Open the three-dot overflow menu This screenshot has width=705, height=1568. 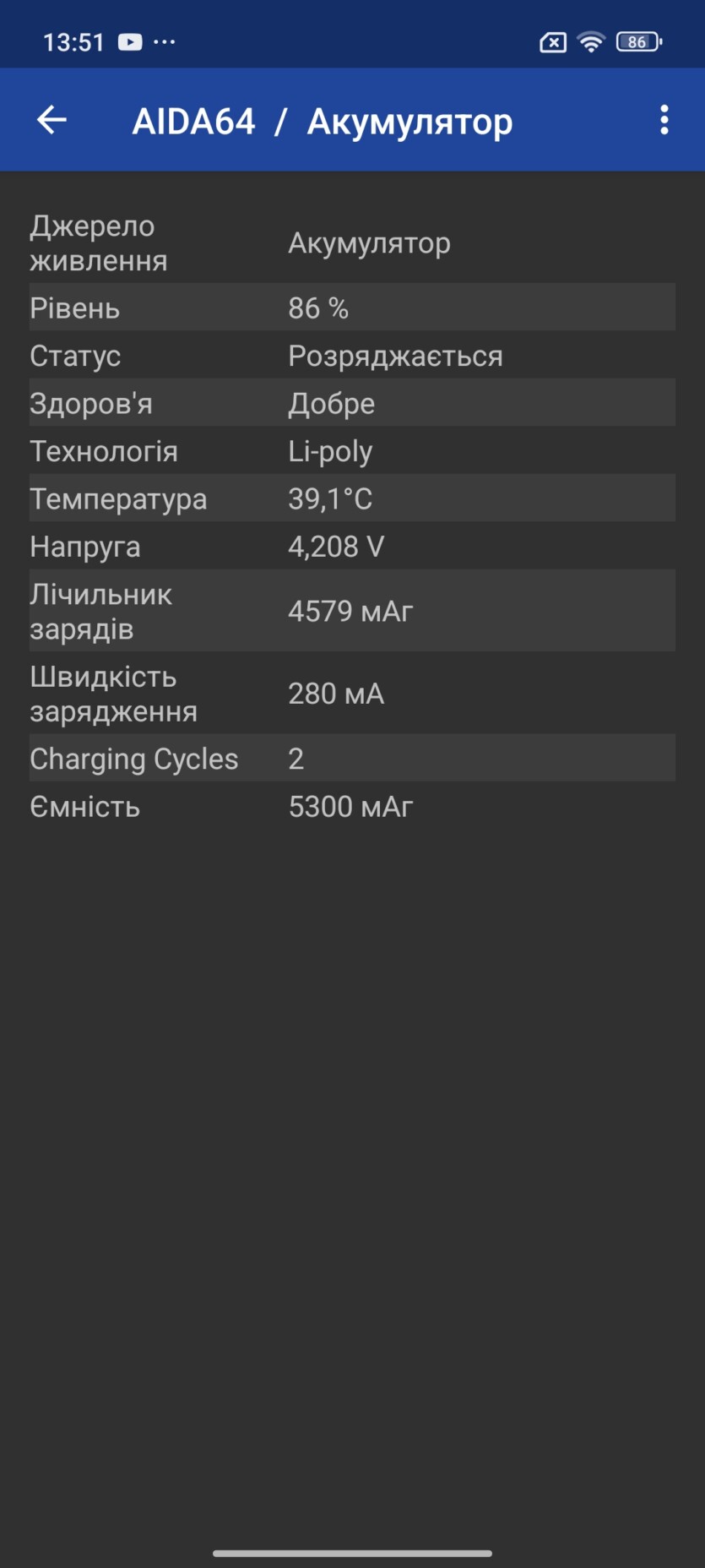pos(664,120)
